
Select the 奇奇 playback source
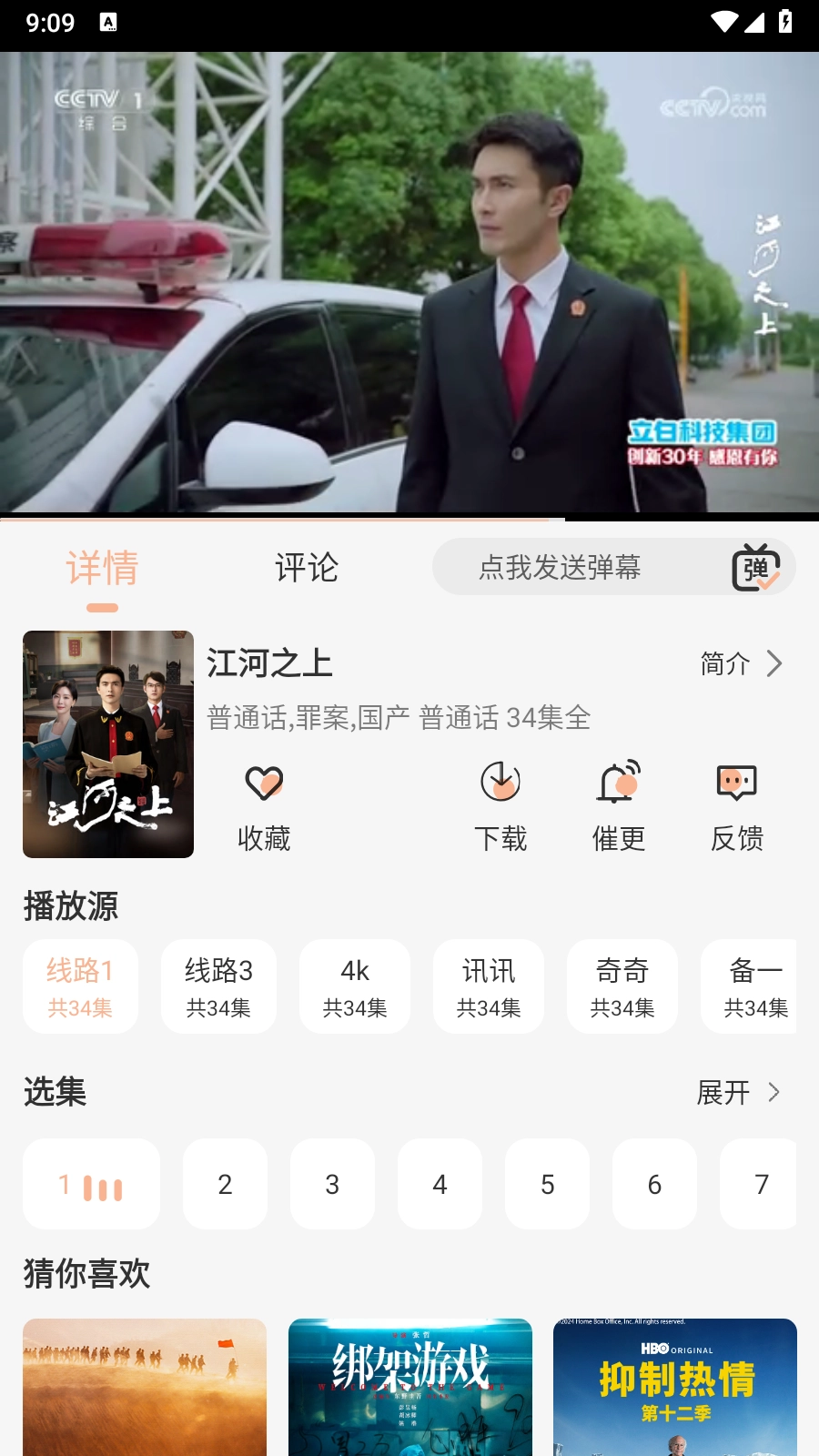coord(622,986)
